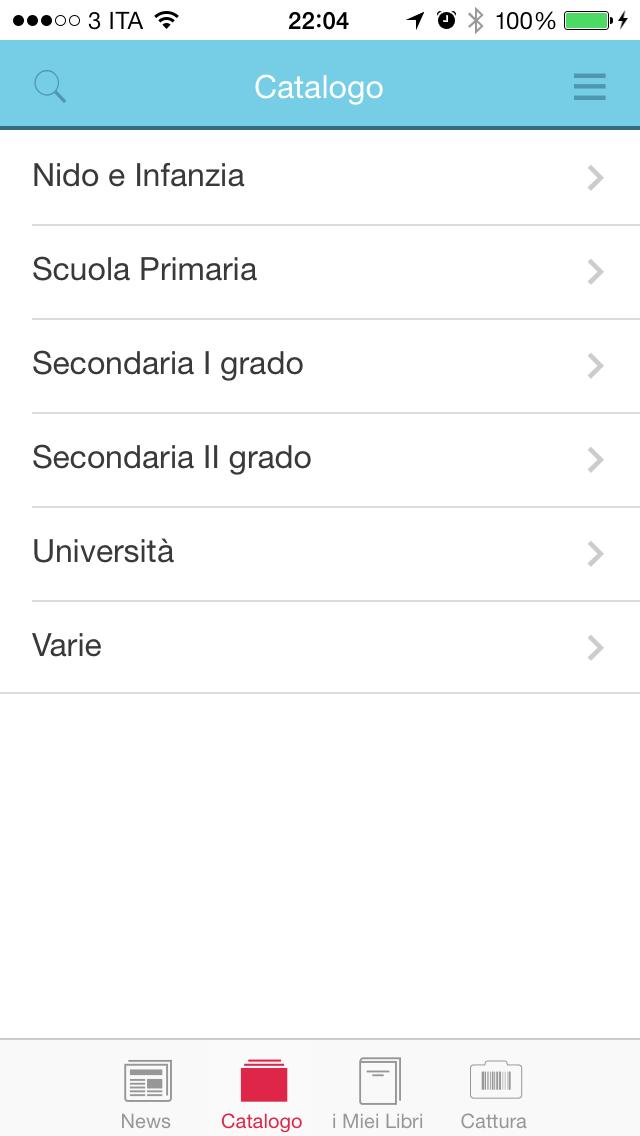Open Secondaria I grado
The image size is (640, 1136).
point(320,366)
